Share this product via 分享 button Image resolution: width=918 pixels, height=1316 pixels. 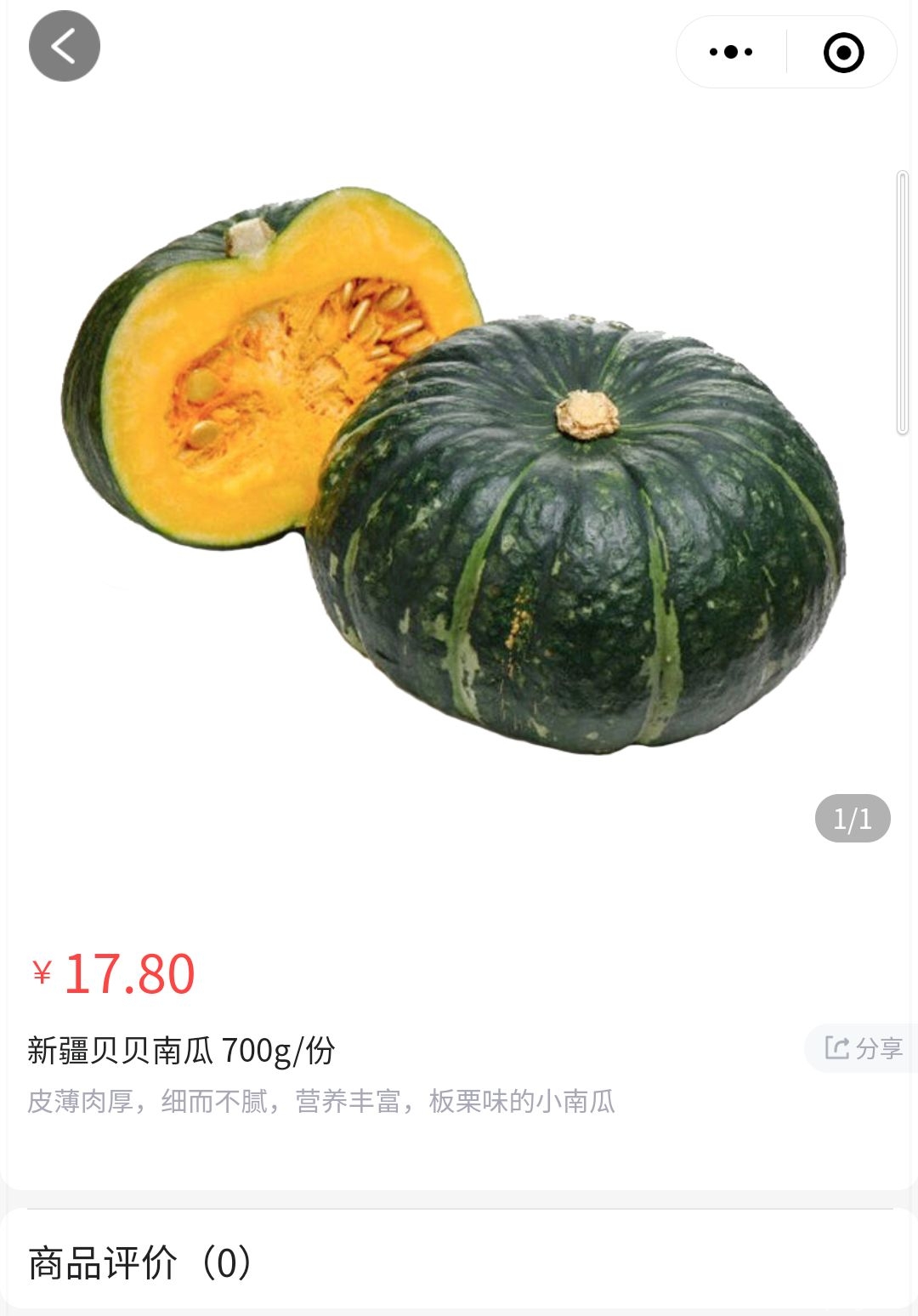[x=863, y=1048]
